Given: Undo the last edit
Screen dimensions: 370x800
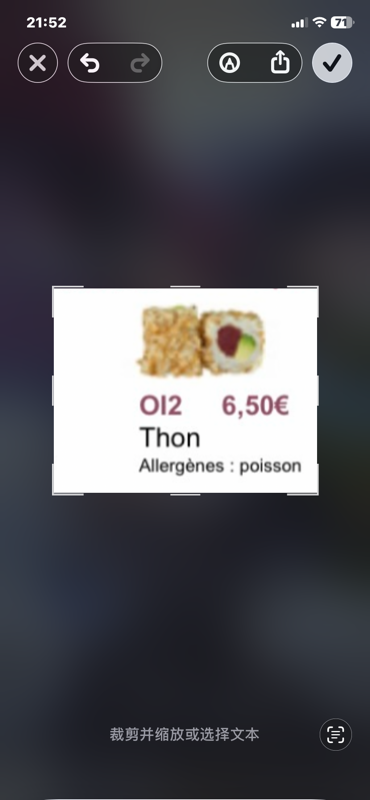Looking at the screenshot, I should click(90, 63).
